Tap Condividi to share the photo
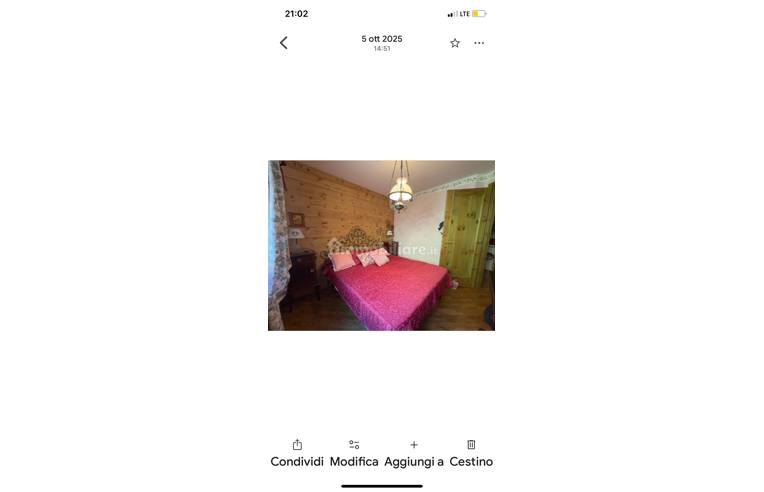Screen dimensions: 764x492 tap(297, 452)
